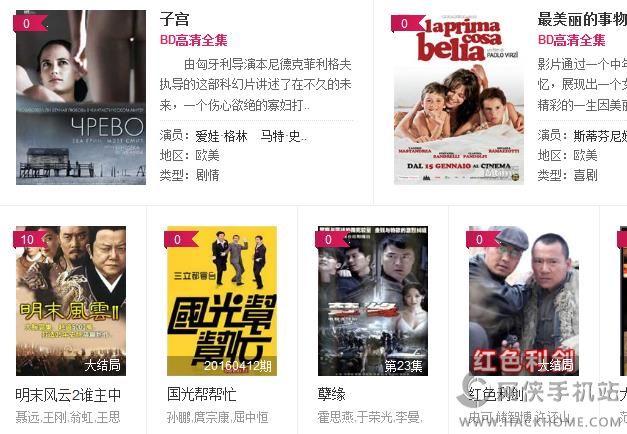Image resolution: width=627 pixels, height=434 pixels.
Task: Open 孽缘 drama poster
Action: [x=373, y=301]
